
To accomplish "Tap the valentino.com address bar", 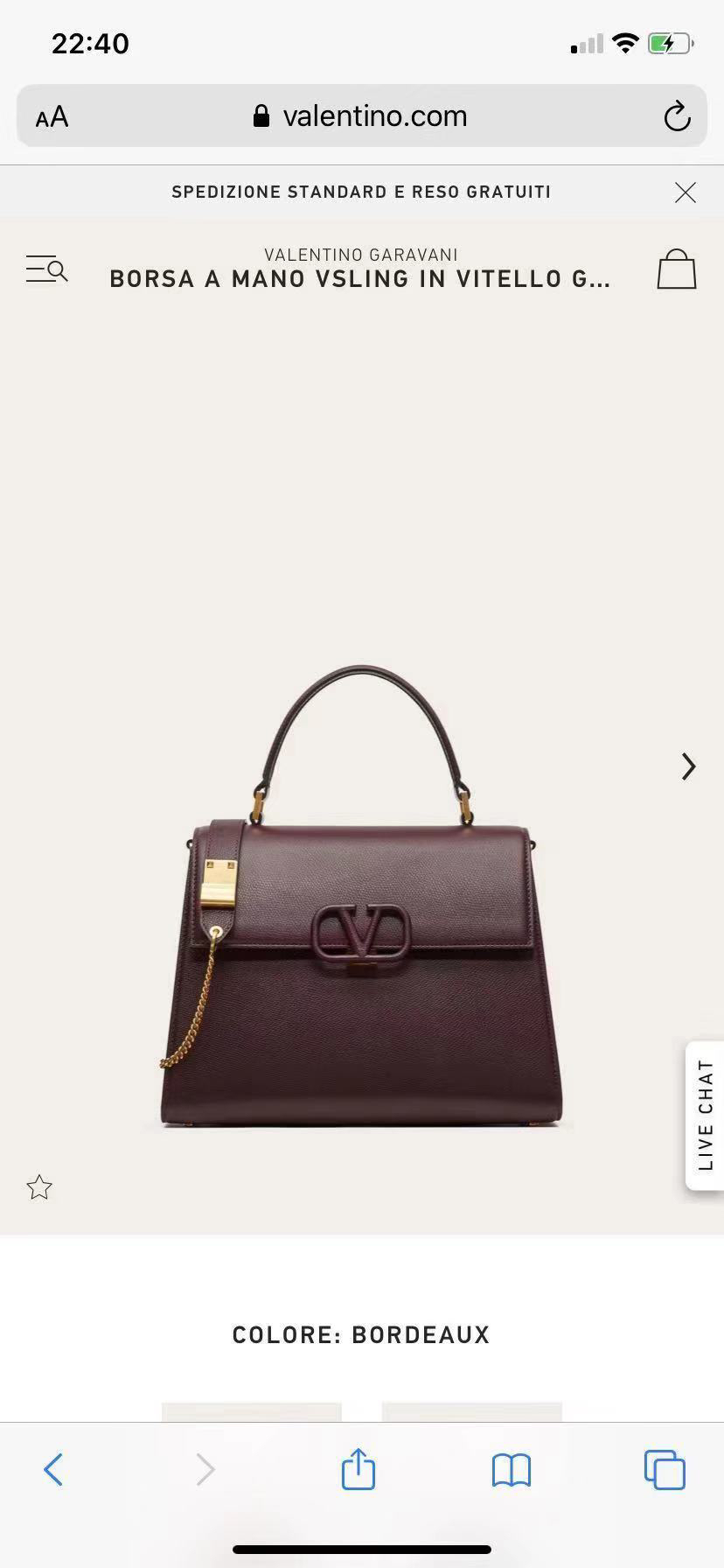I will click(362, 116).
